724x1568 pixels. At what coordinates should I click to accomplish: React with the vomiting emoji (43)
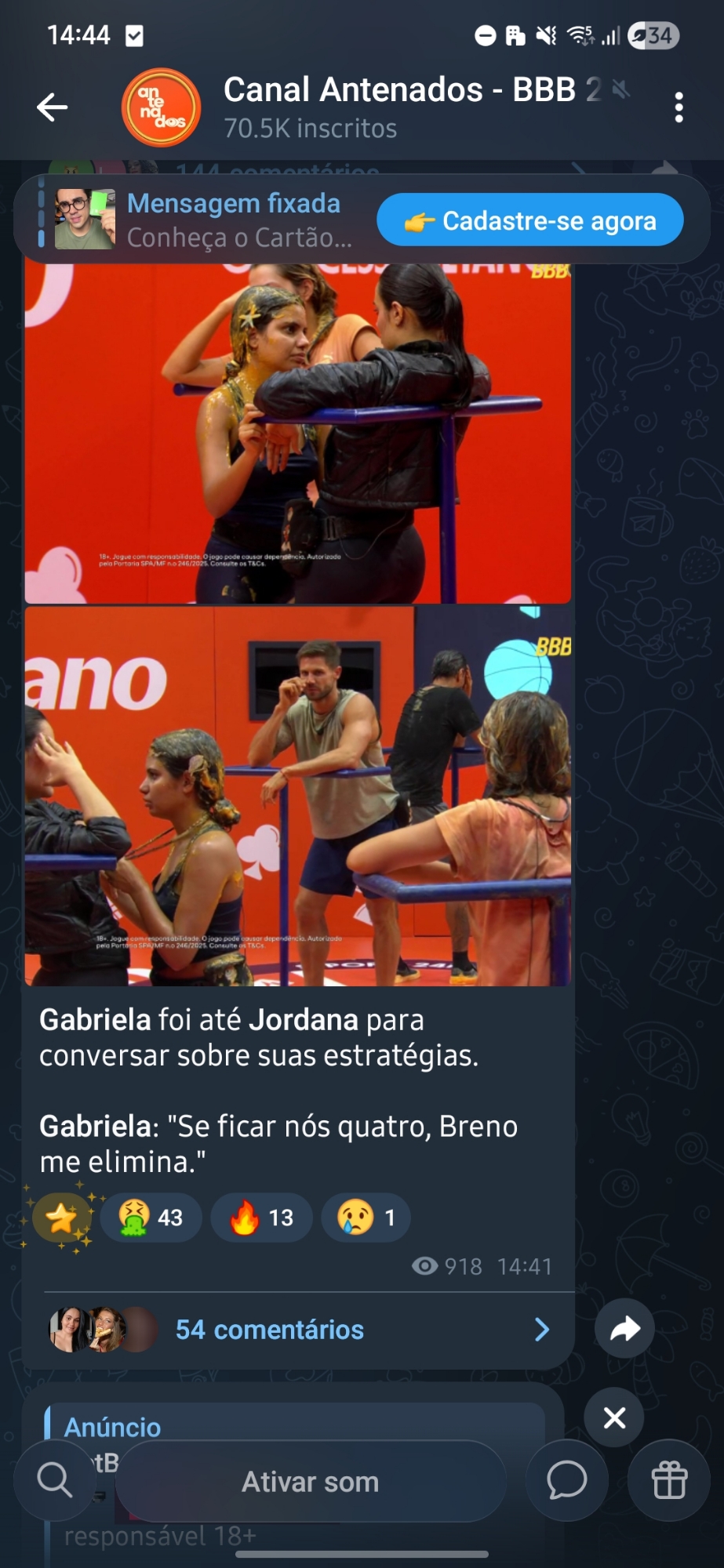pyautogui.click(x=151, y=1218)
